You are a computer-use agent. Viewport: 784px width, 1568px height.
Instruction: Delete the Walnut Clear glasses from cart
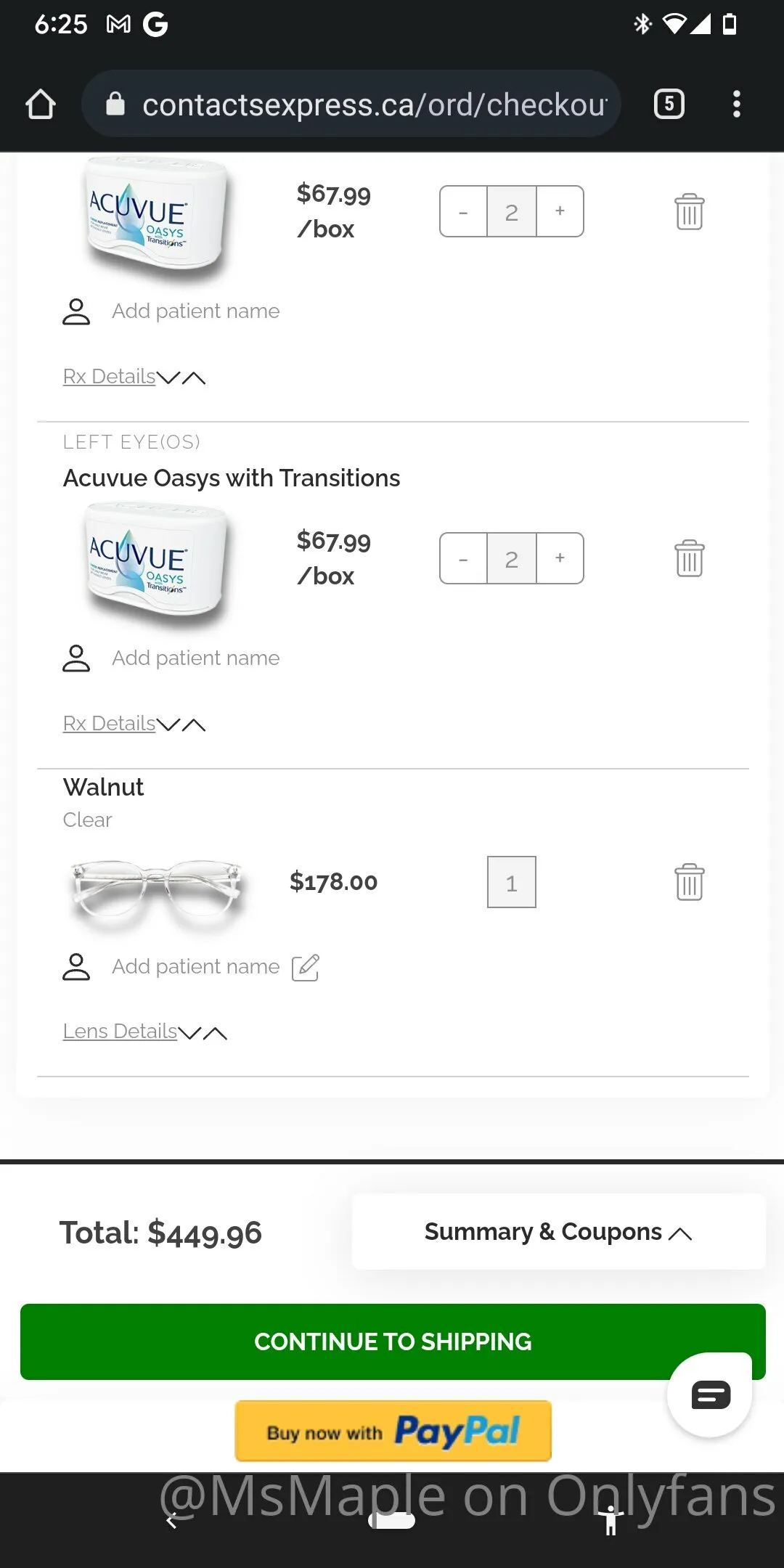pyautogui.click(x=689, y=882)
